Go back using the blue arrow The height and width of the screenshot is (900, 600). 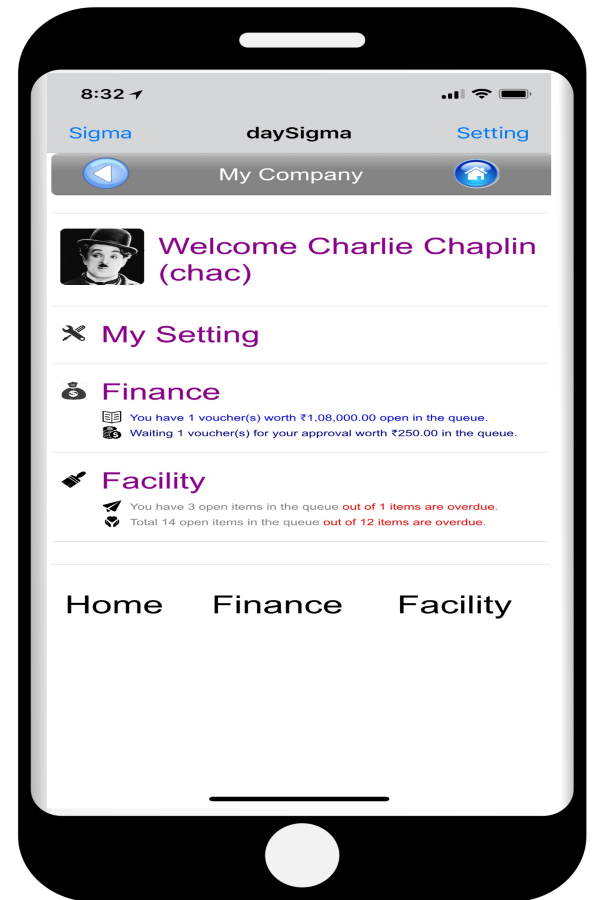click(x=105, y=173)
